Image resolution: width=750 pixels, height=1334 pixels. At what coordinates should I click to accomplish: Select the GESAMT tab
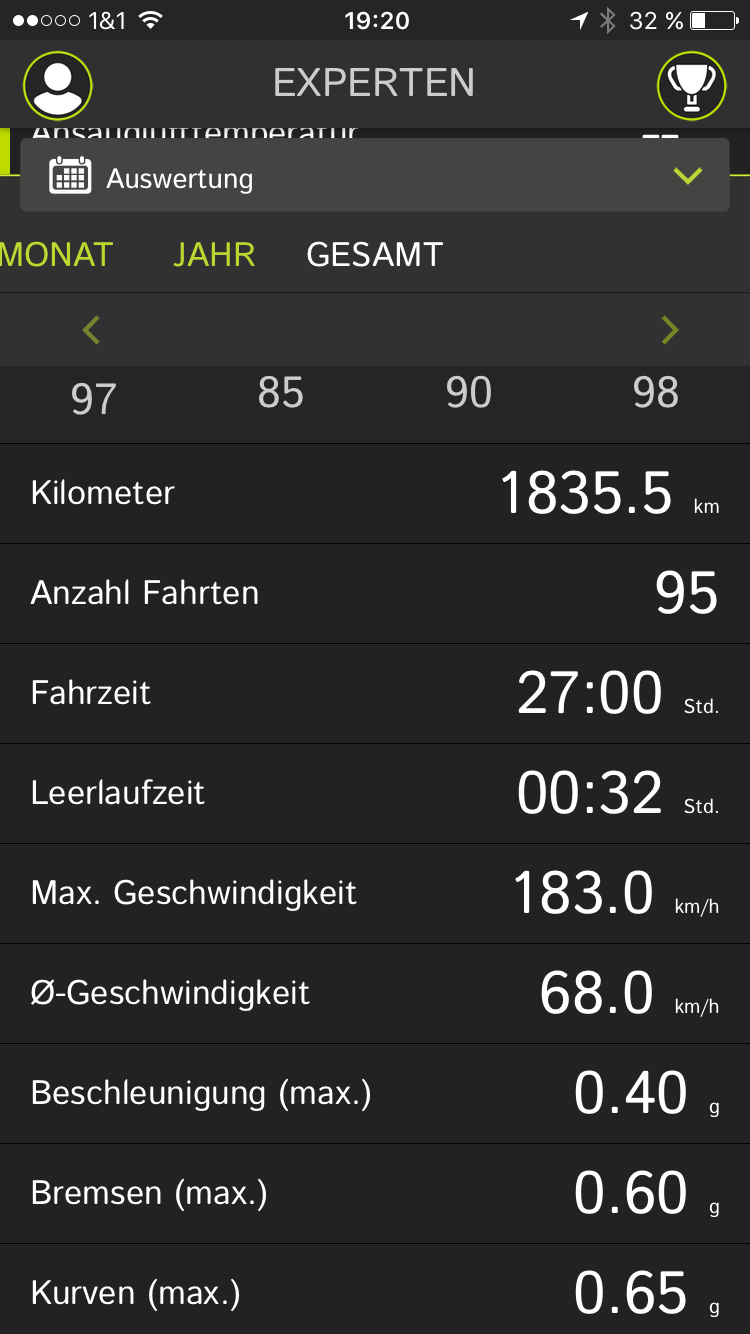pyautogui.click(x=374, y=255)
